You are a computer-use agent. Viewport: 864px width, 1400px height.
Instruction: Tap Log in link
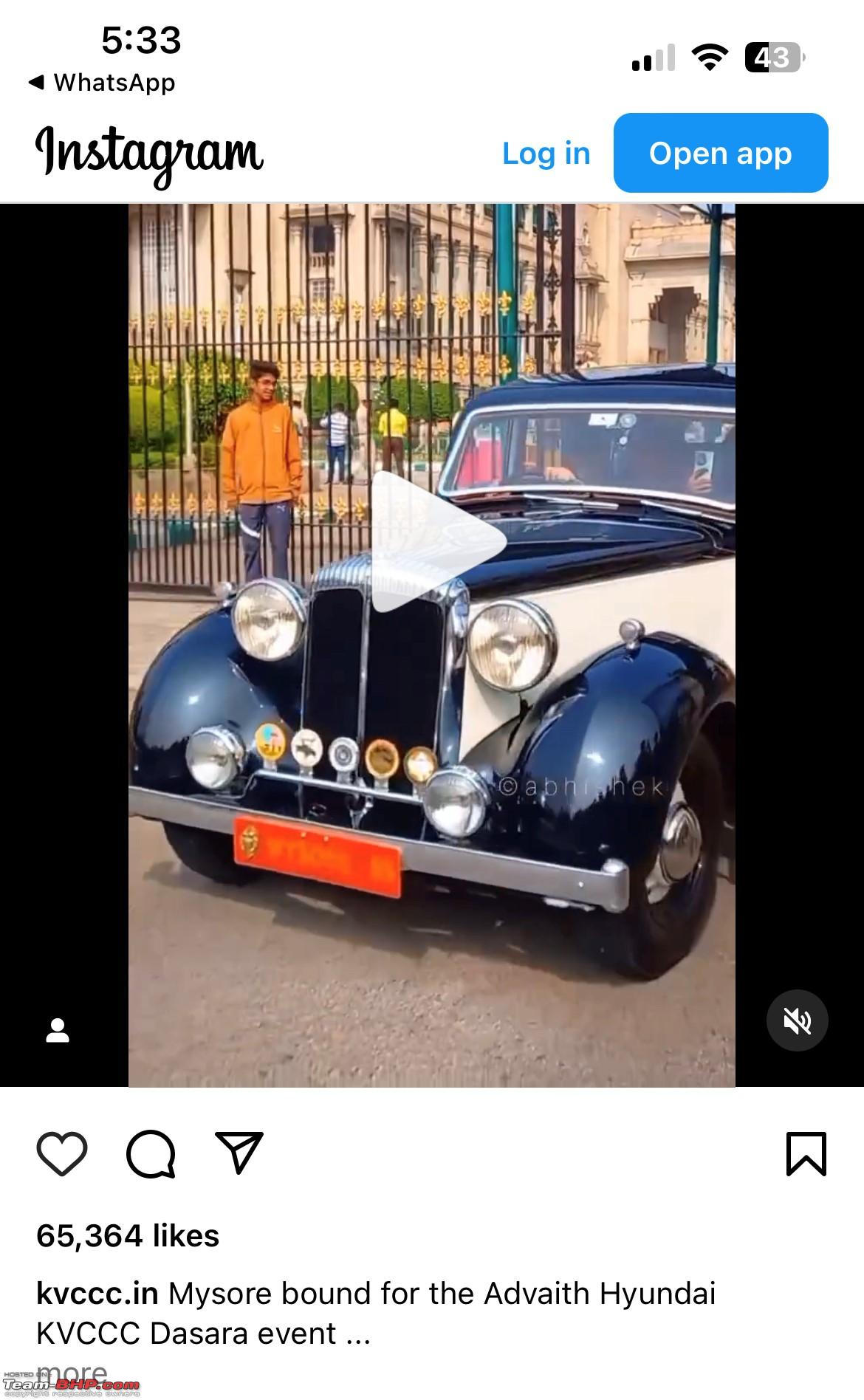[x=546, y=154]
